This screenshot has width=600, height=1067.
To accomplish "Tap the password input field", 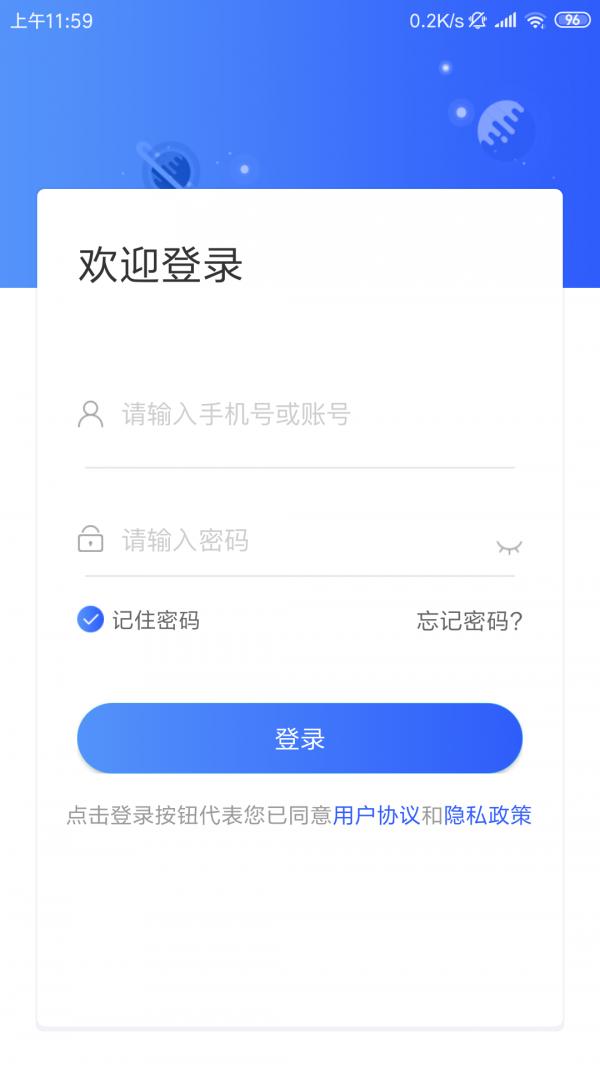I will click(290, 541).
